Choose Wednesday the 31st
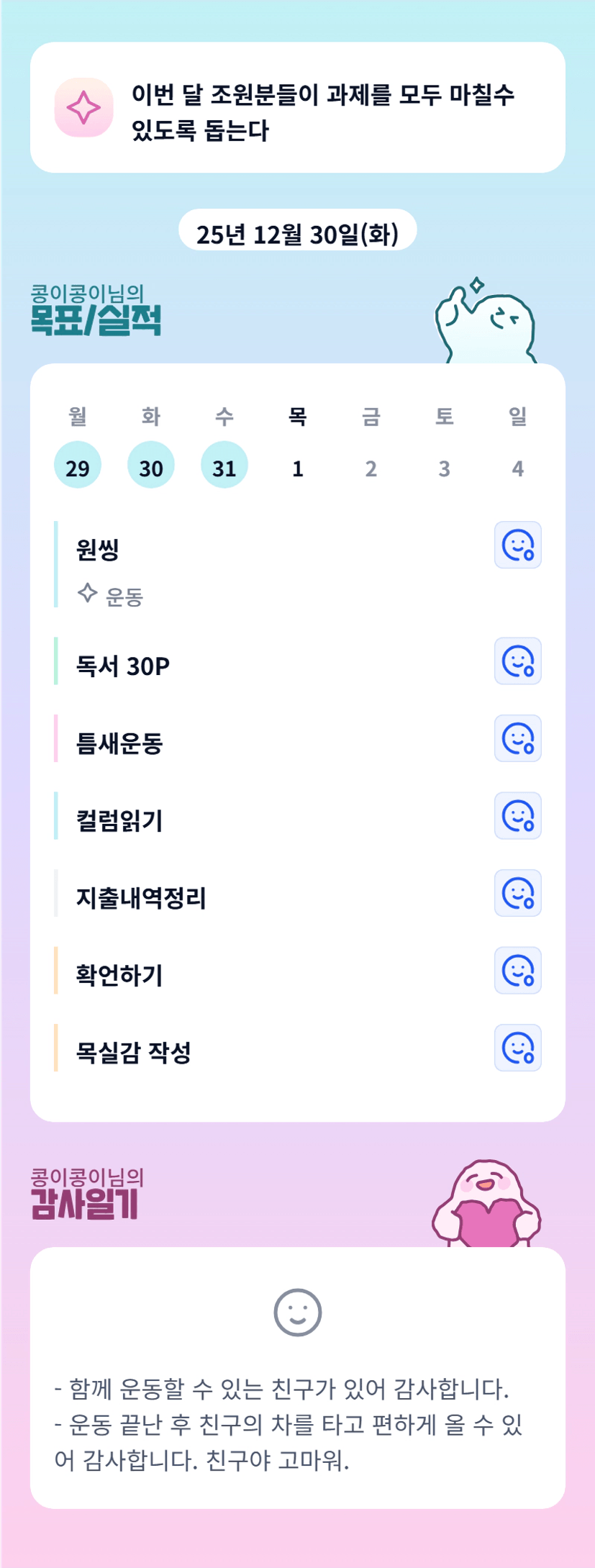The width and height of the screenshot is (595, 1568). coord(224,465)
